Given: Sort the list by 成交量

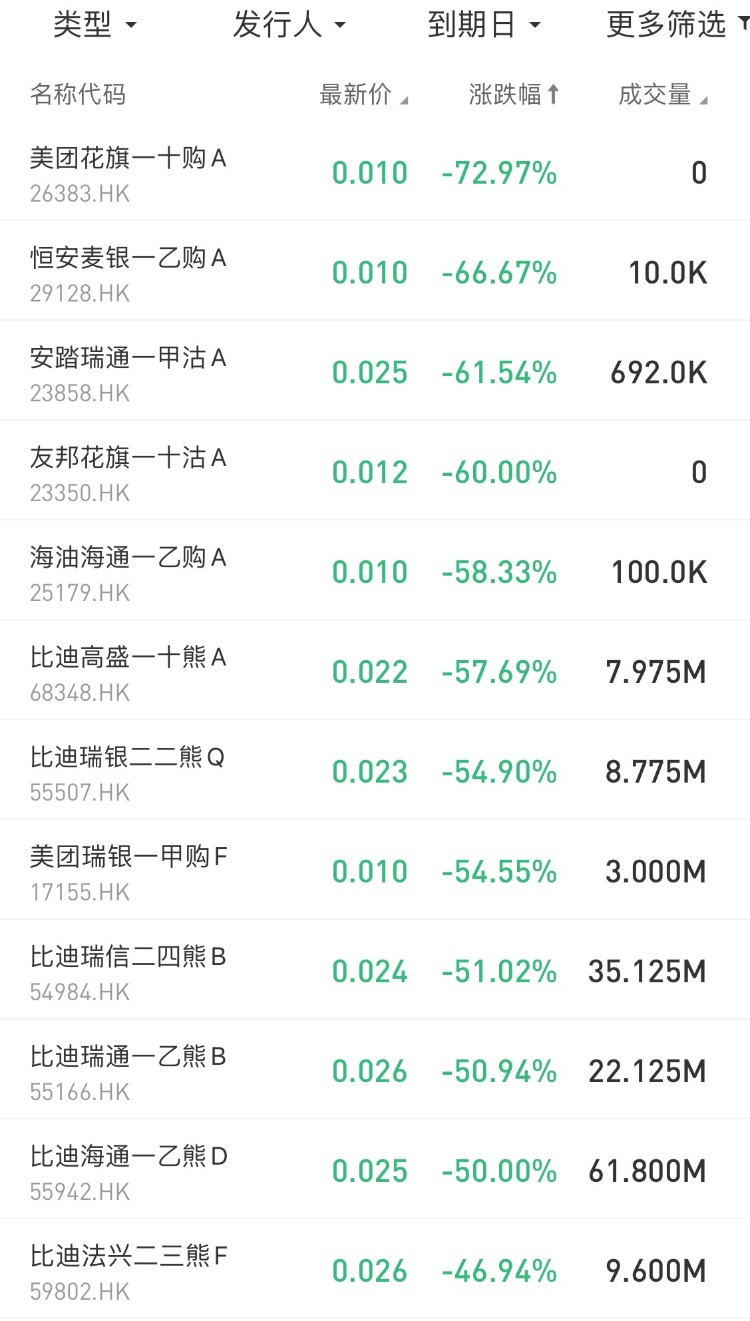Looking at the screenshot, I should (663, 95).
